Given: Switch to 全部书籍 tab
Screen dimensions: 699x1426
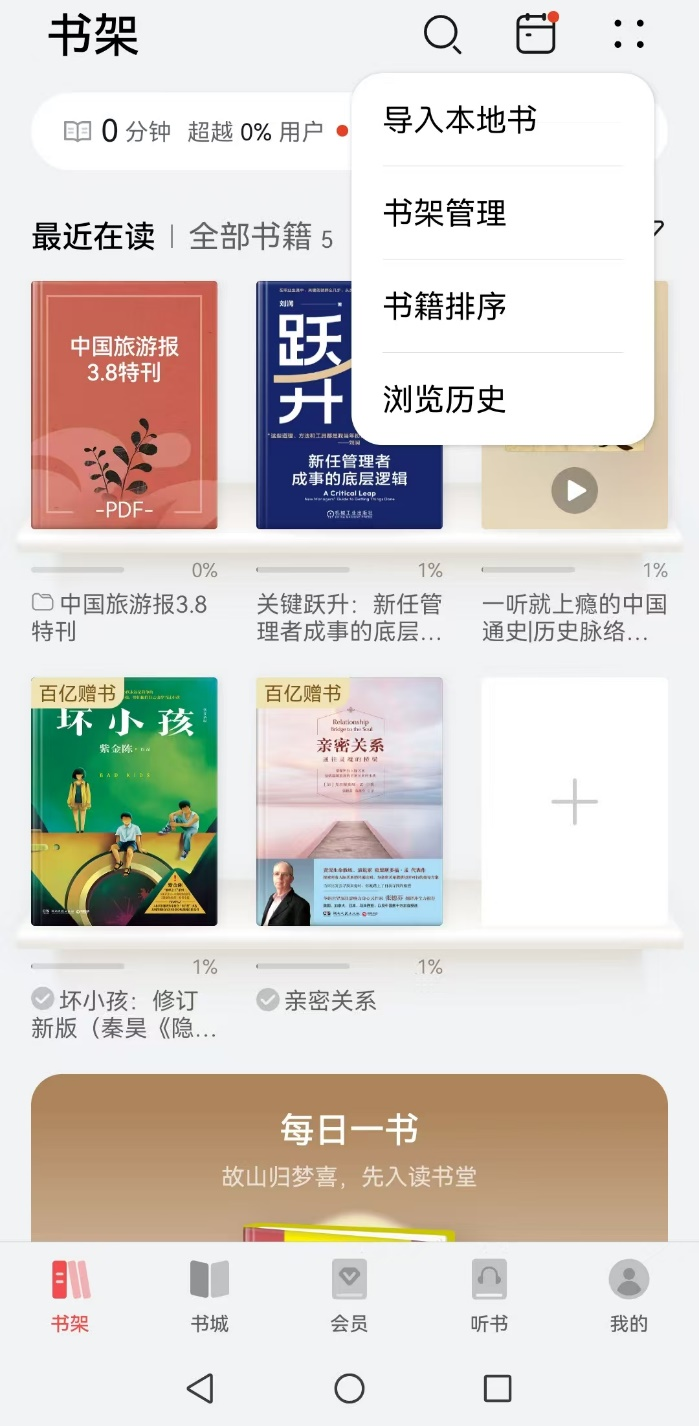Looking at the screenshot, I should [250, 236].
